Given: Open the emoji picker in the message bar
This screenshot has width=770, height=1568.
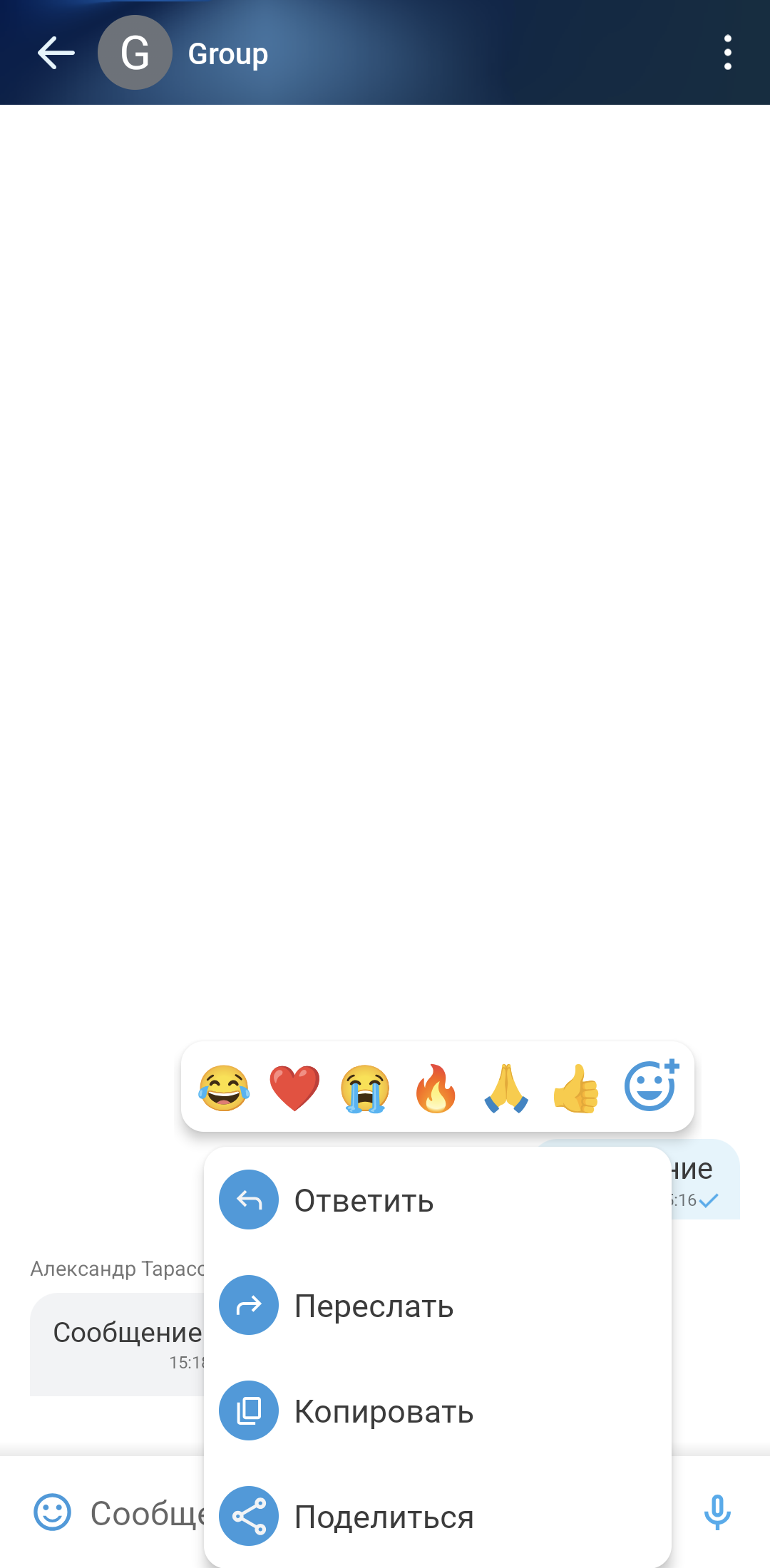Looking at the screenshot, I should click(53, 1512).
